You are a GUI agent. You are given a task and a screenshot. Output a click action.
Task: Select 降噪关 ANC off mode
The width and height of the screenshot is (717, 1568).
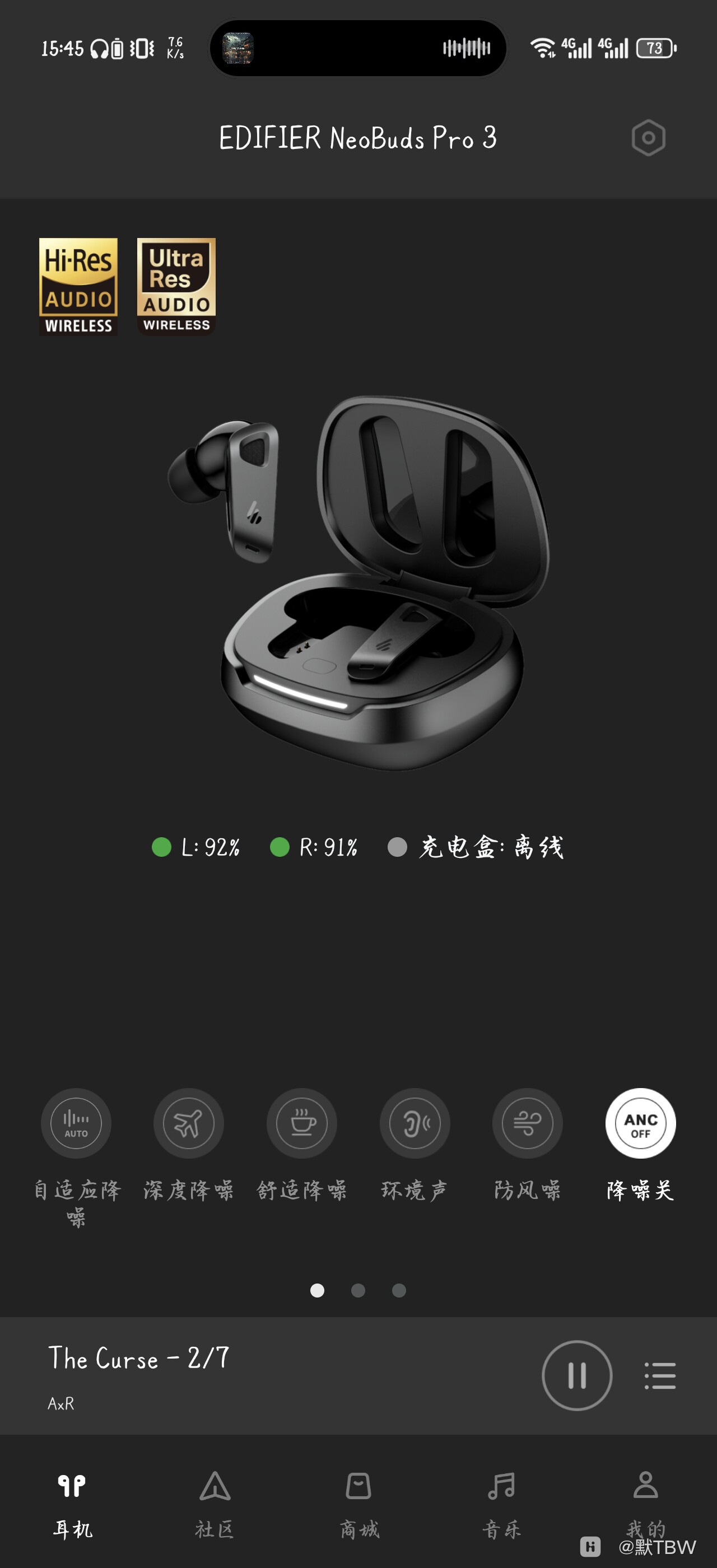pyautogui.click(x=640, y=1123)
